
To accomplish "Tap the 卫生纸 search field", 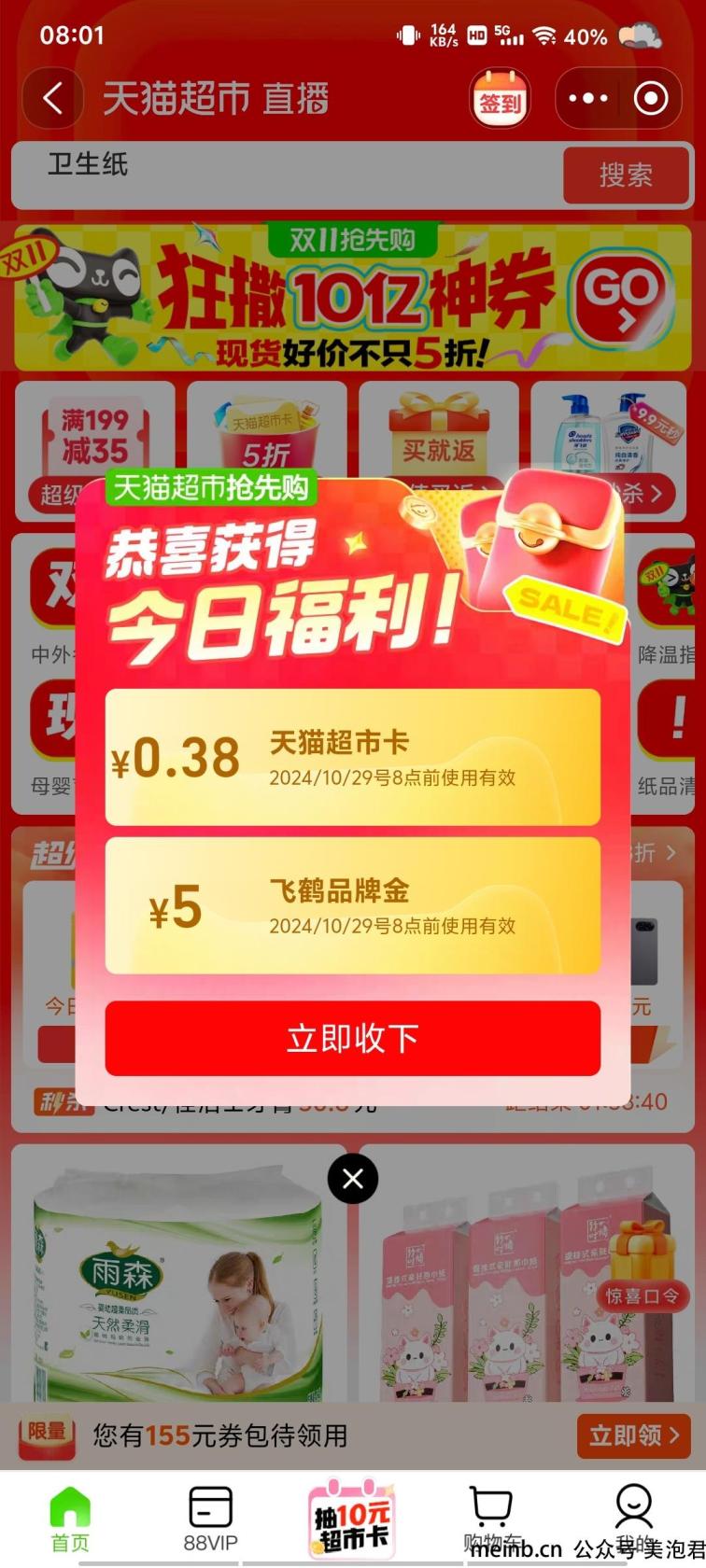I will (x=280, y=173).
